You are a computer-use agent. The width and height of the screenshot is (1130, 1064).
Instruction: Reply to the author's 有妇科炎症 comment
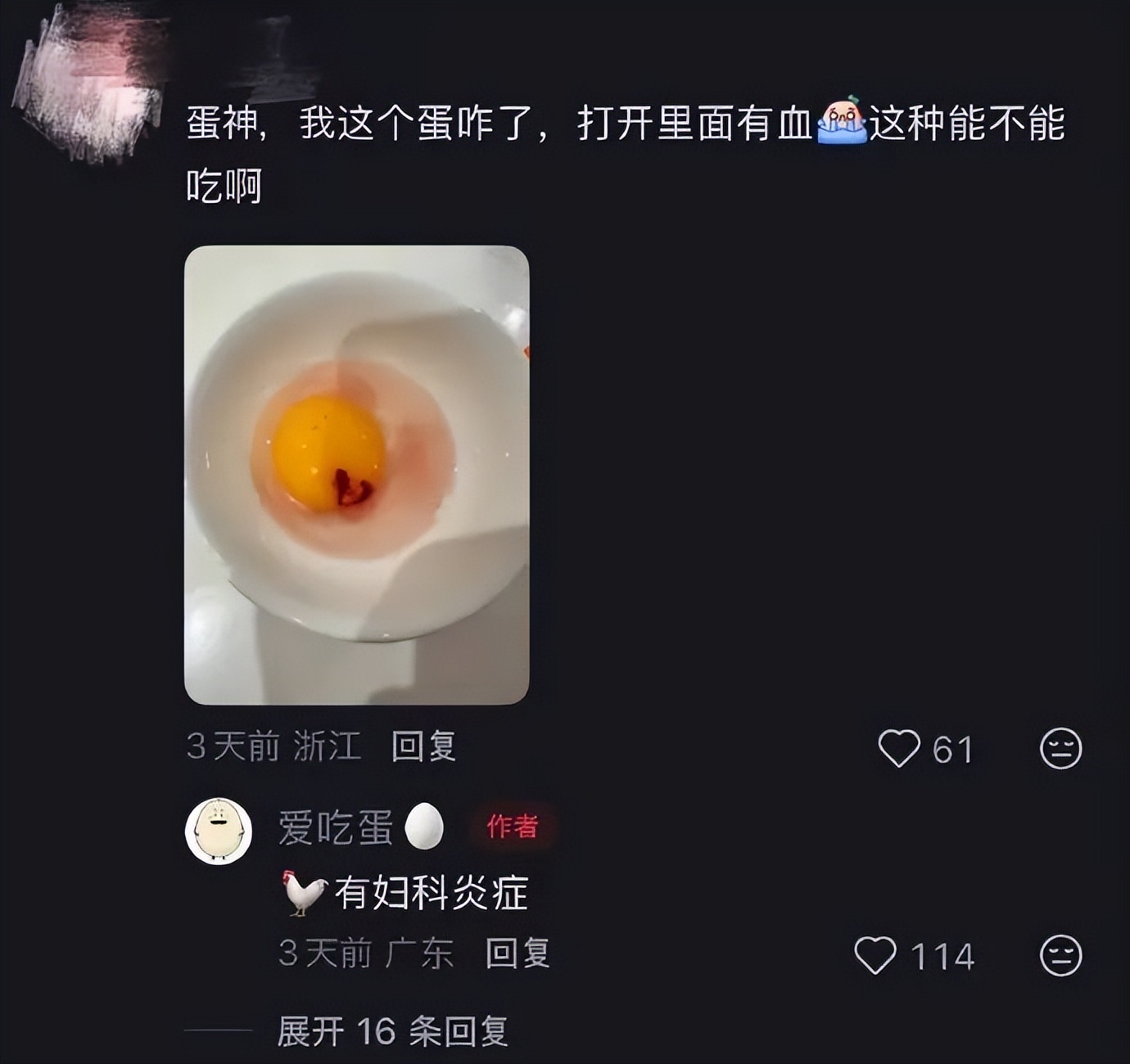point(517,954)
